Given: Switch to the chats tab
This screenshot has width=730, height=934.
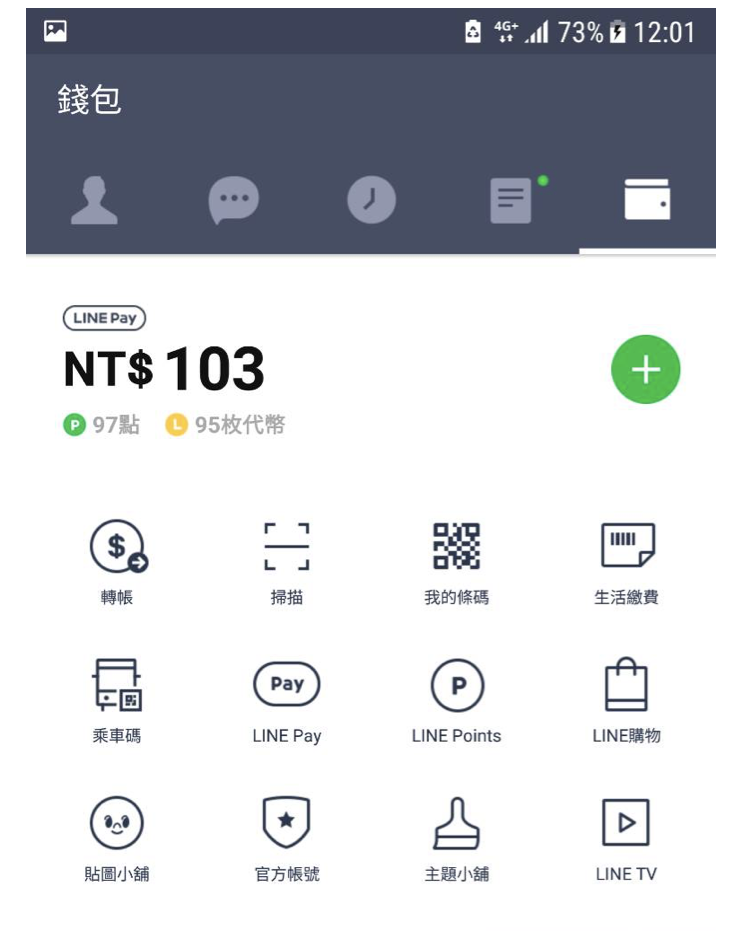Looking at the screenshot, I should [x=233, y=199].
